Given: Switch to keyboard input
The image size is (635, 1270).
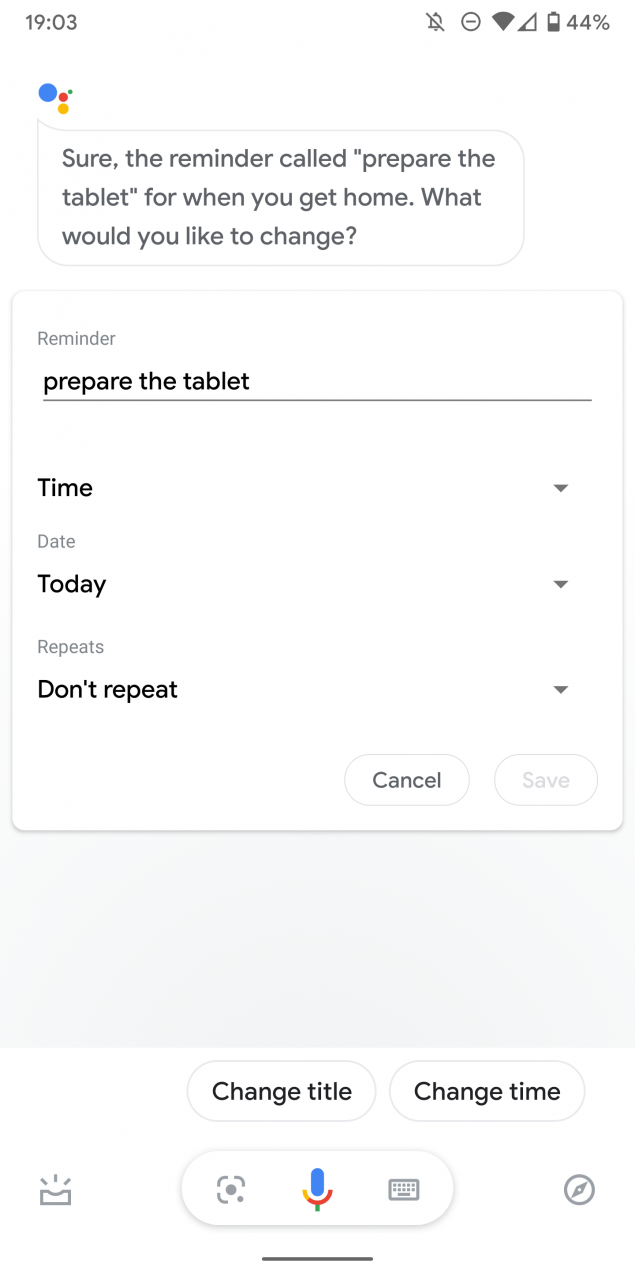Looking at the screenshot, I should (x=403, y=1189).
